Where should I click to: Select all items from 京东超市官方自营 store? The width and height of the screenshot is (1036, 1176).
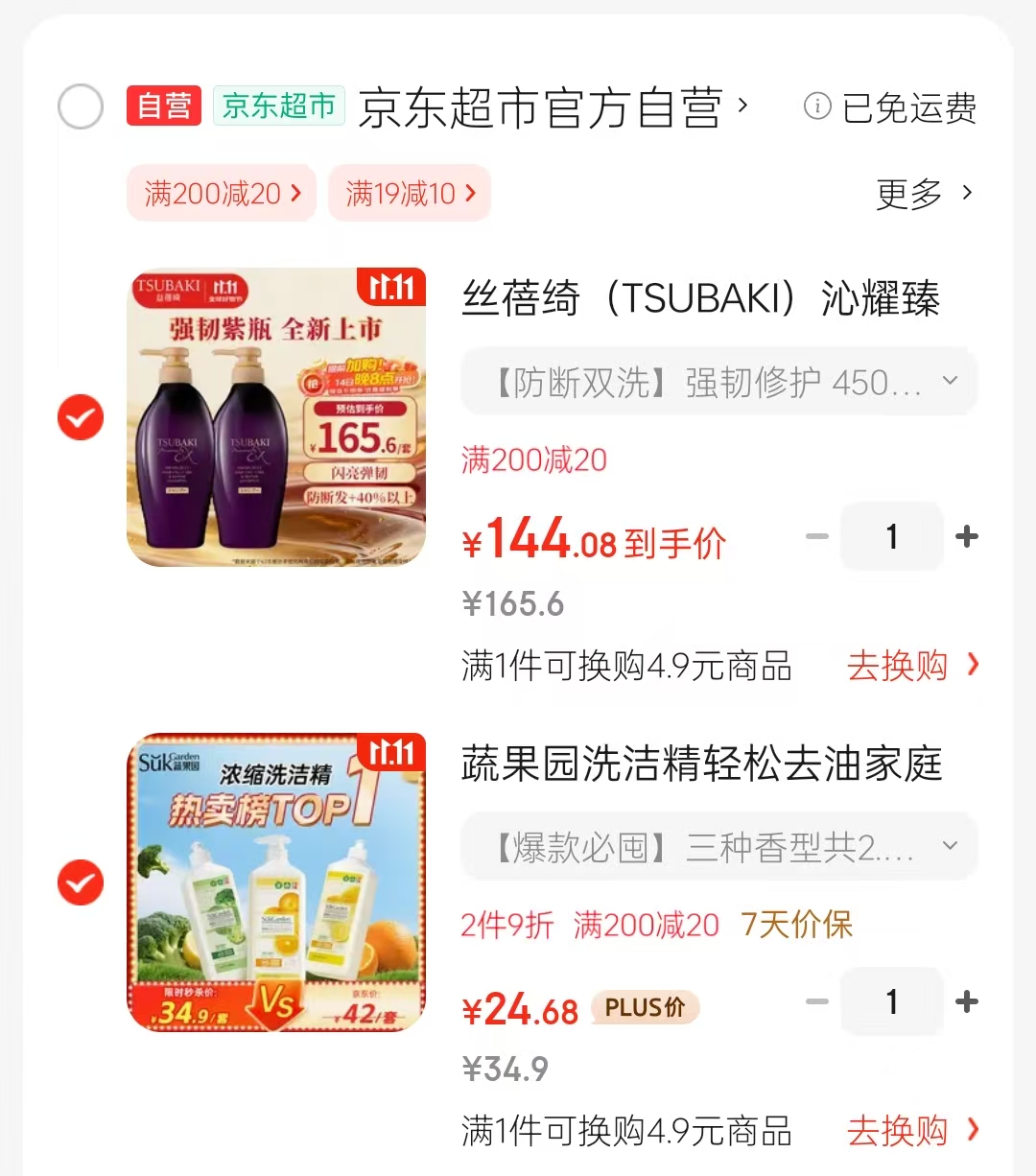(81, 106)
